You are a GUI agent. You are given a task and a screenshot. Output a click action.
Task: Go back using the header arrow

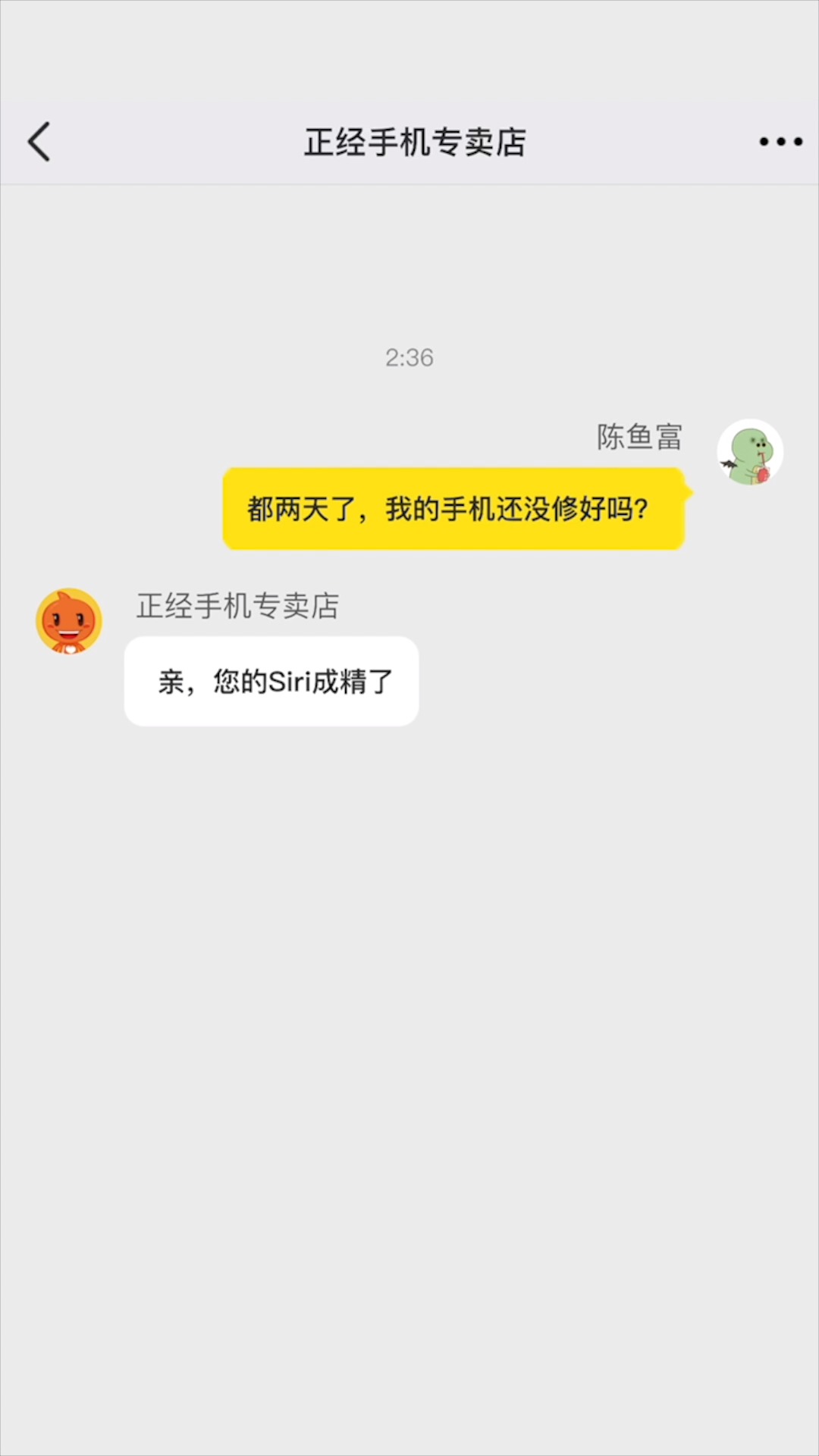click(39, 142)
